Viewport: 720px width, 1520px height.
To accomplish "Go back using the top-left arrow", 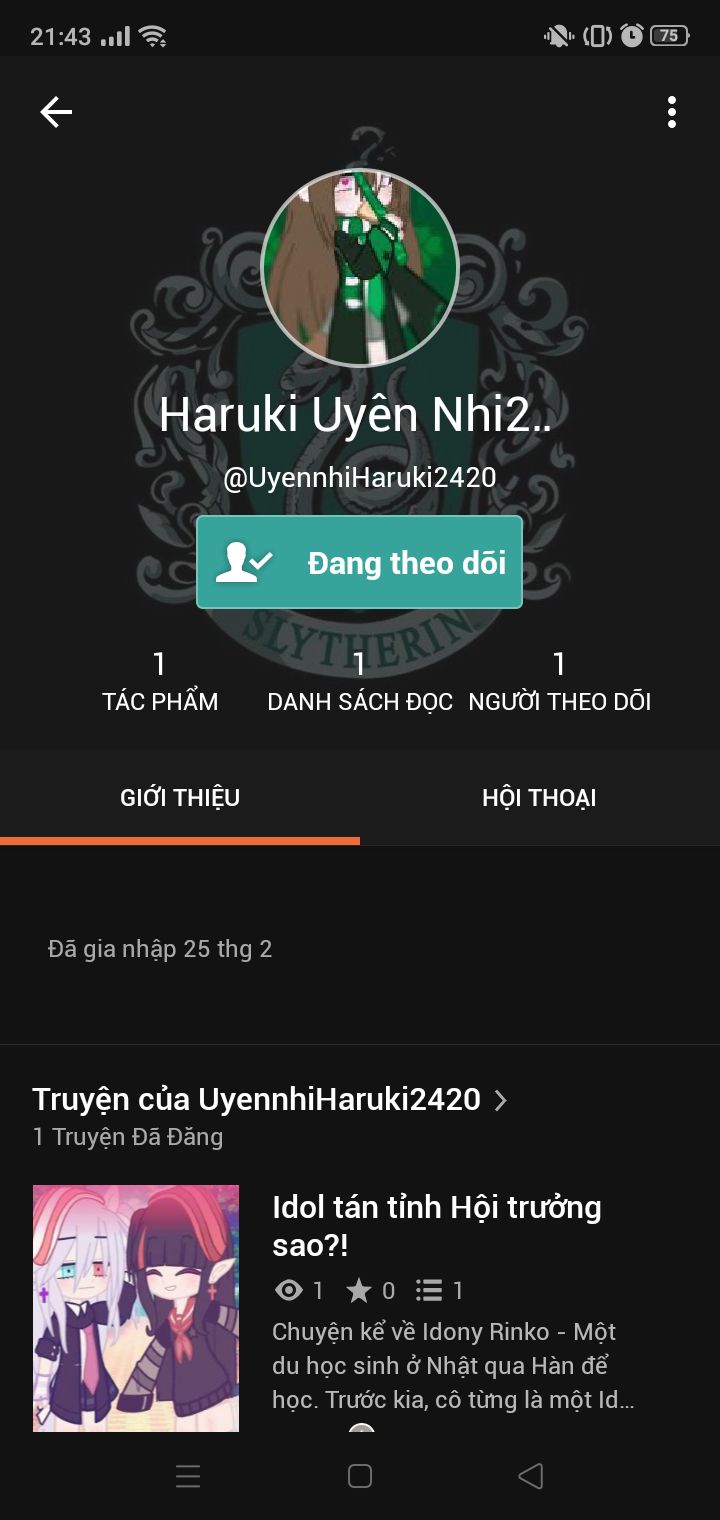I will point(56,112).
